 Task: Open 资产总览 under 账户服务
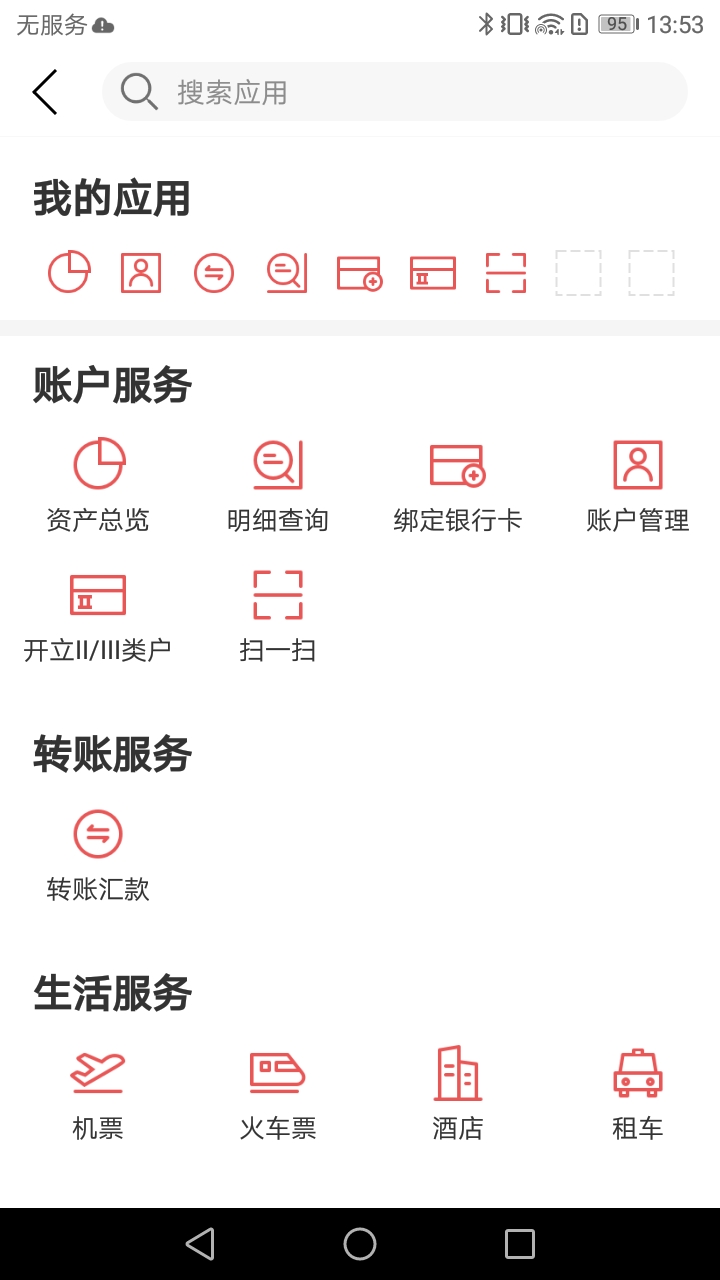[x=98, y=485]
